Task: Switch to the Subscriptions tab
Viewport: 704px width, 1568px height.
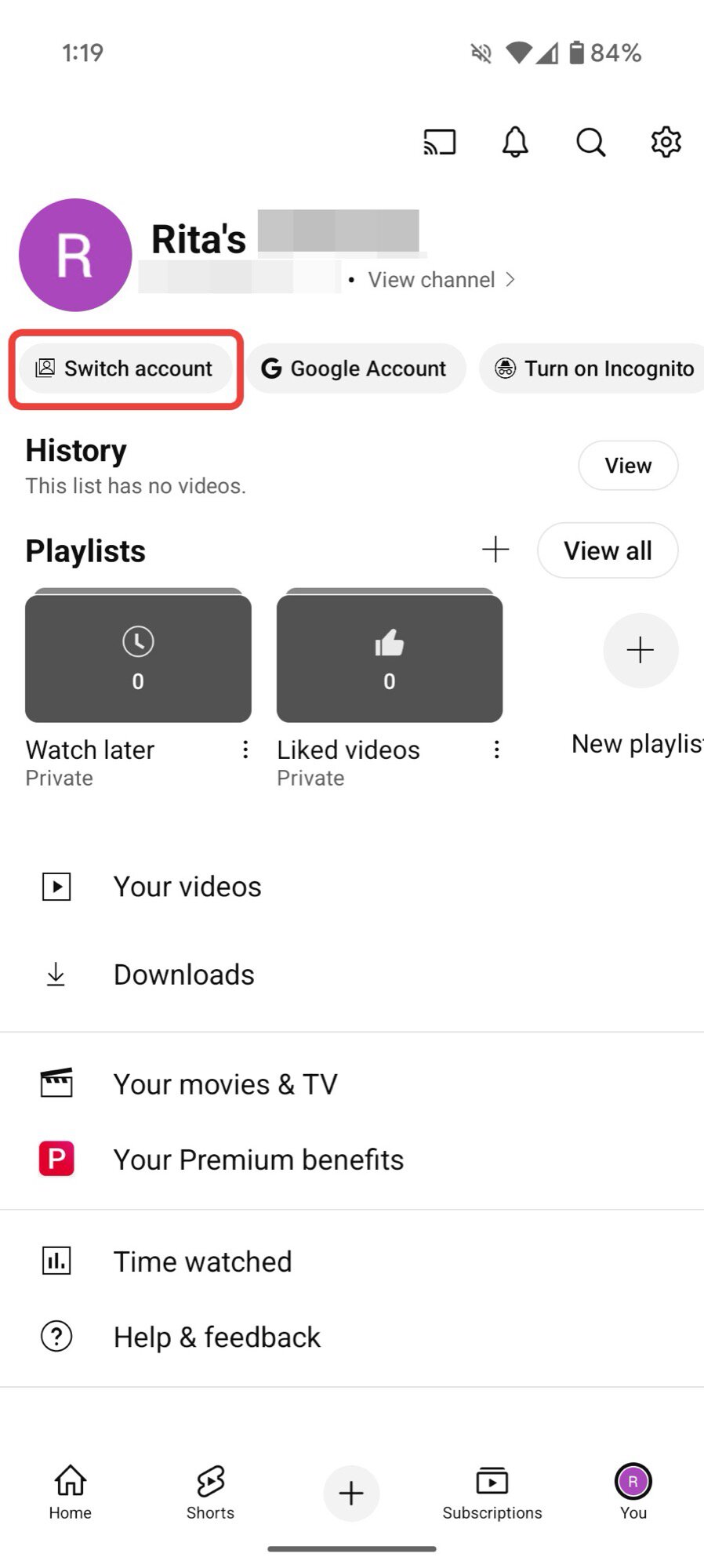Action: [x=492, y=1492]
